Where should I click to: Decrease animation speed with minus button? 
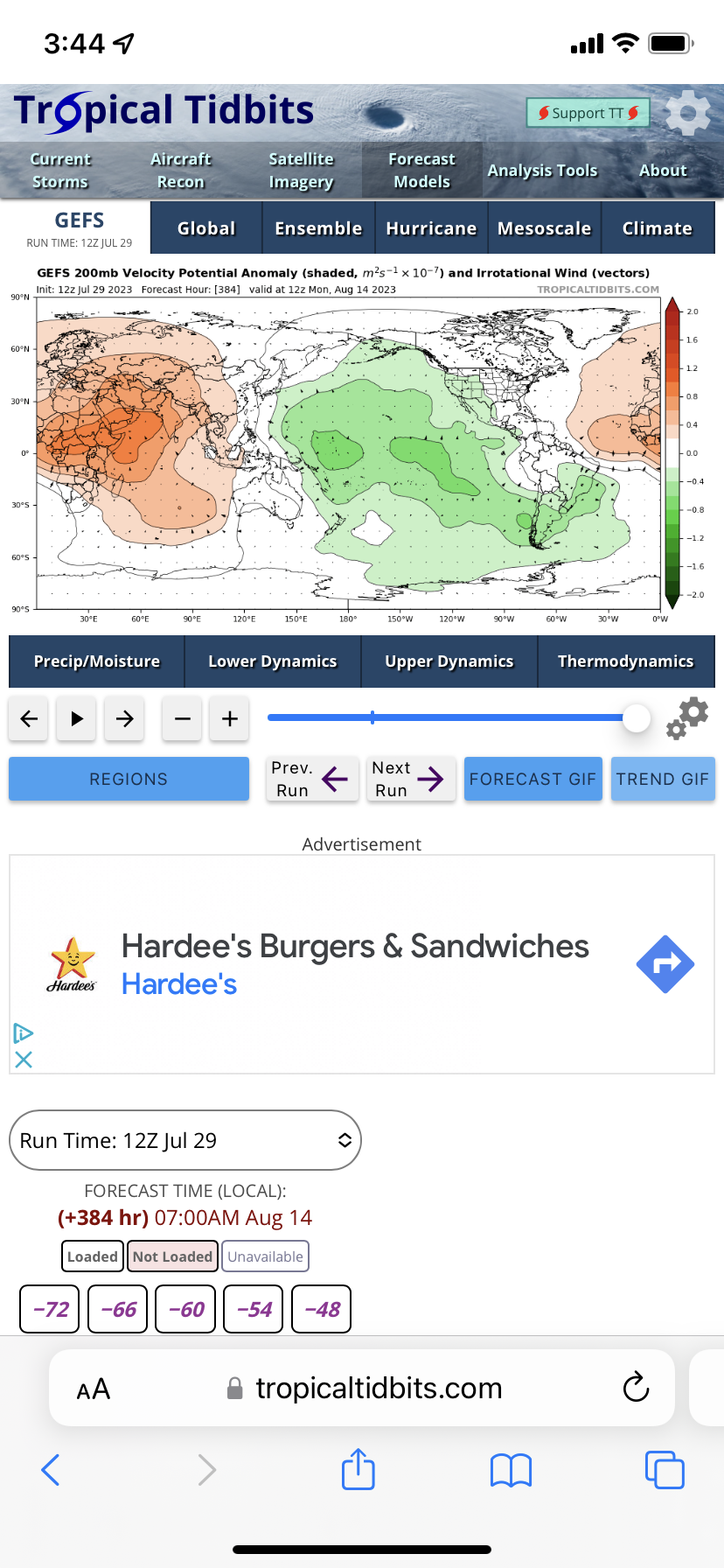click(182, 718)
